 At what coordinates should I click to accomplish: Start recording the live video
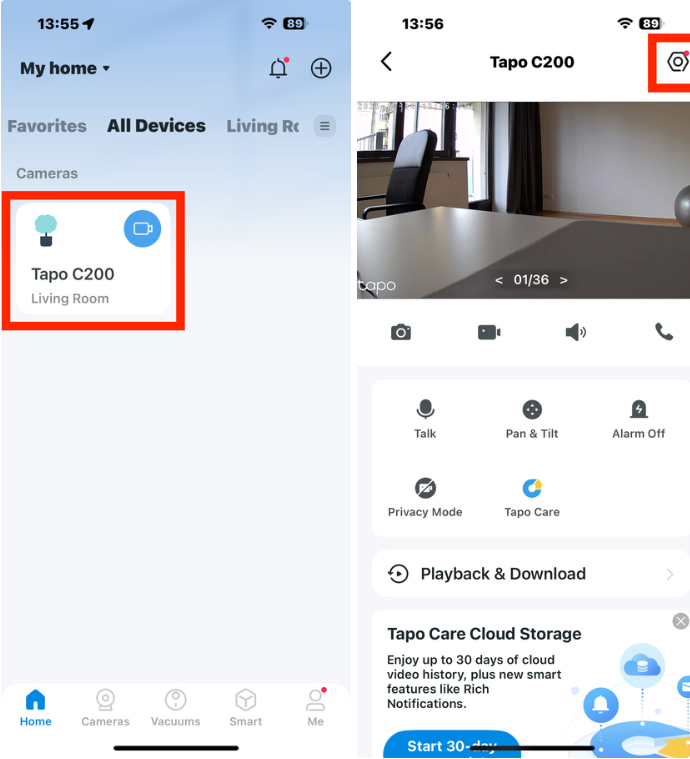(x=489, y=332)
